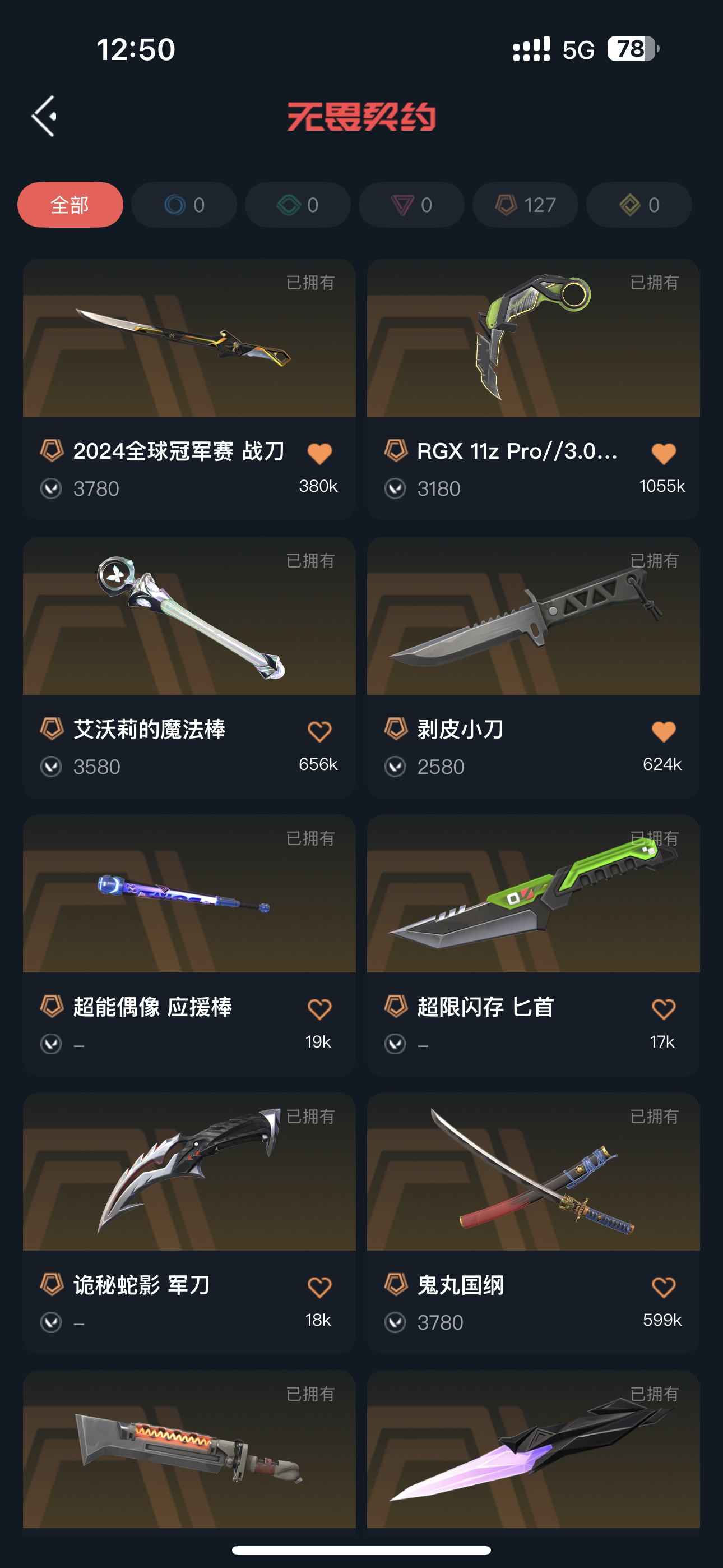Remove the like on RGX 11z Pro
This screenshot has height=1568, width=723.
click(x=662, y=454)
